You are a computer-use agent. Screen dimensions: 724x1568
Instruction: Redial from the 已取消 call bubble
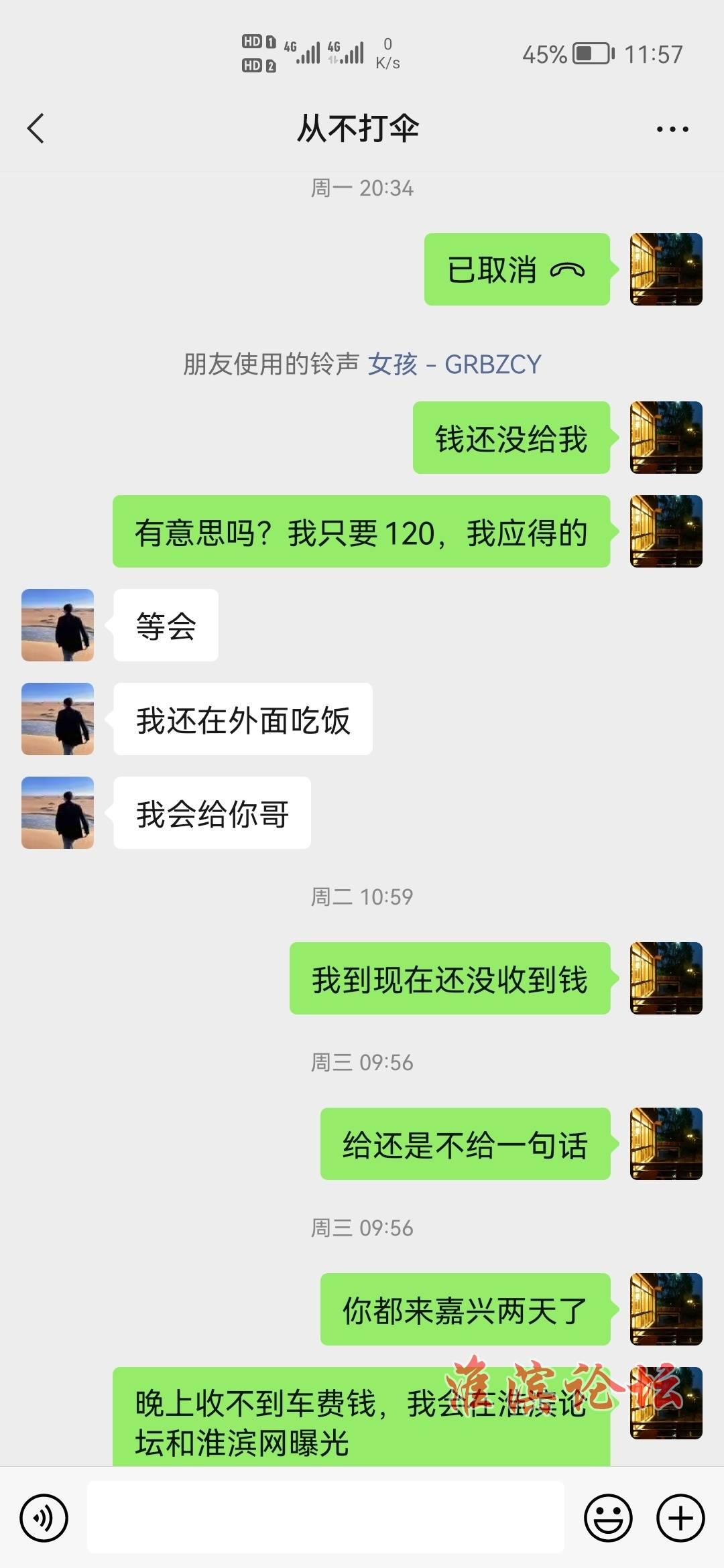click(x=516, y=269)
